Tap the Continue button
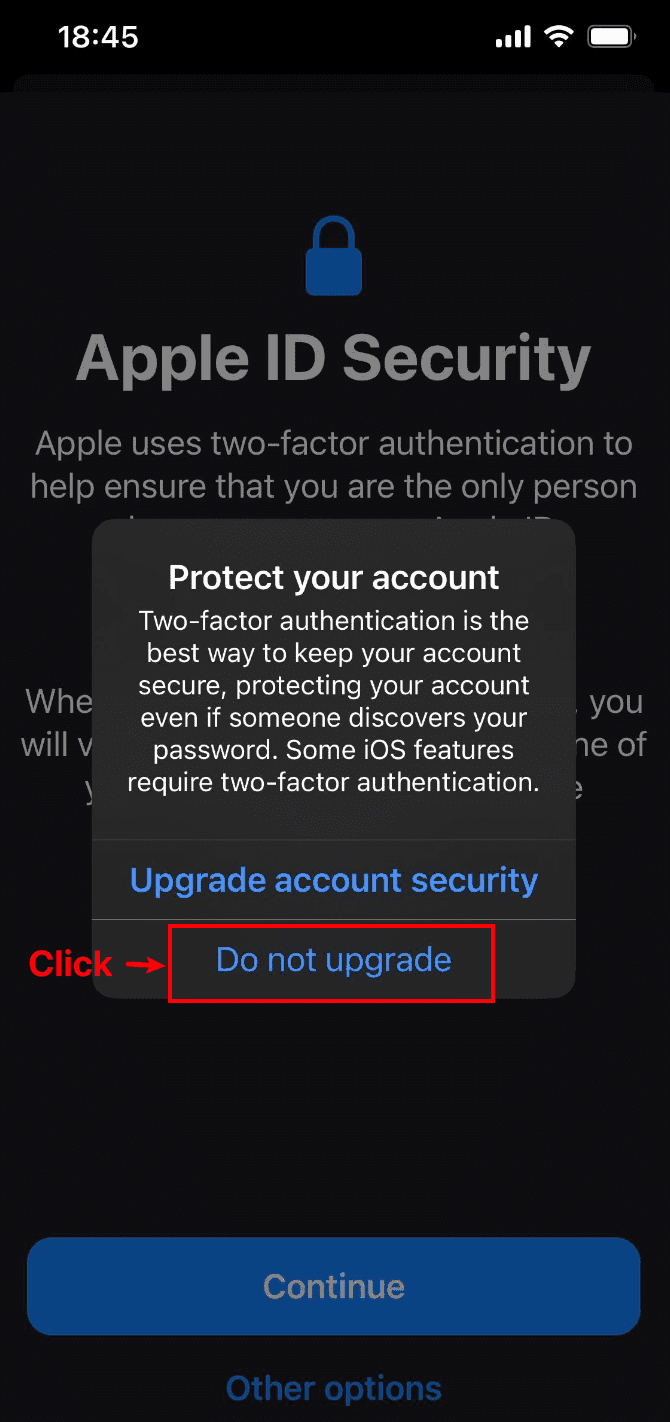Screen dimensions: 670x1422 point(333,1286)
